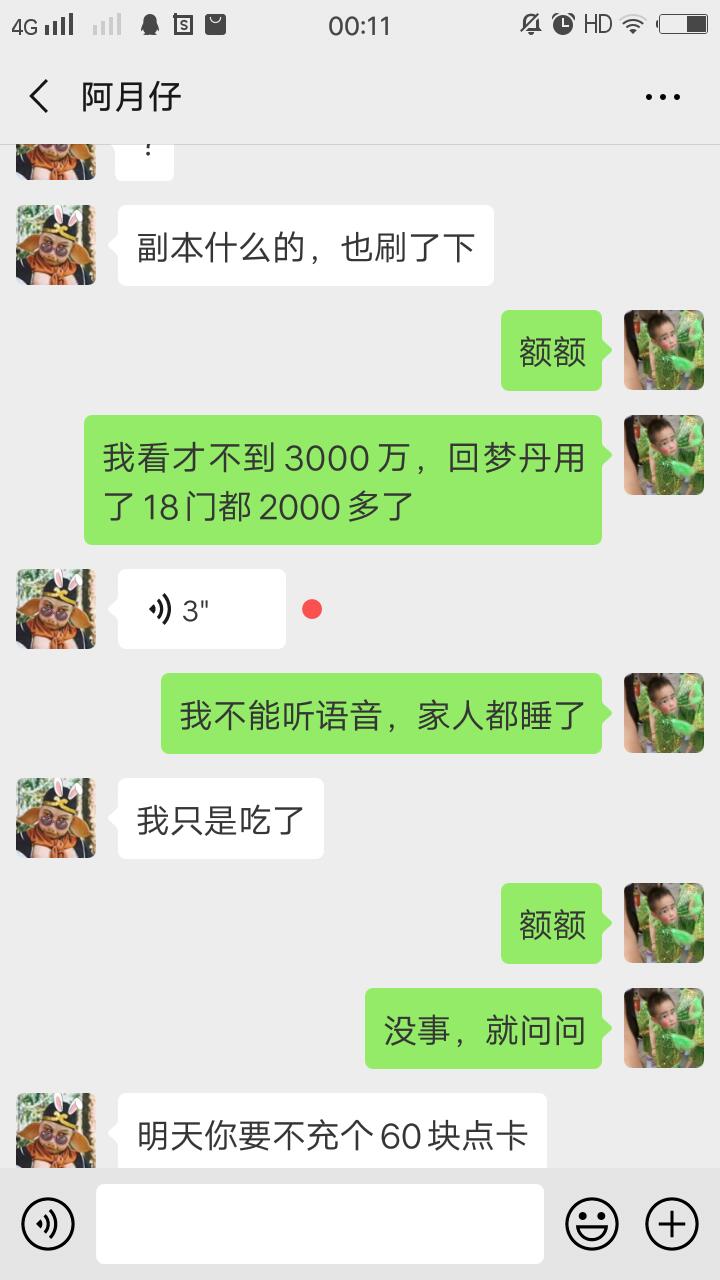Play the 3-second voice message
Viewport: 720px width, 1280px height.
pyautogui.click(x=201, y=609)
